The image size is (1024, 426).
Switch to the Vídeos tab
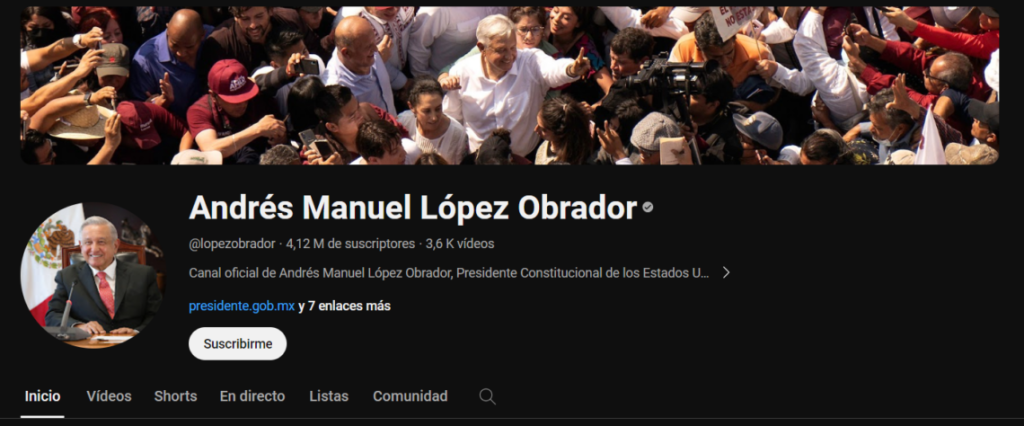109,396
